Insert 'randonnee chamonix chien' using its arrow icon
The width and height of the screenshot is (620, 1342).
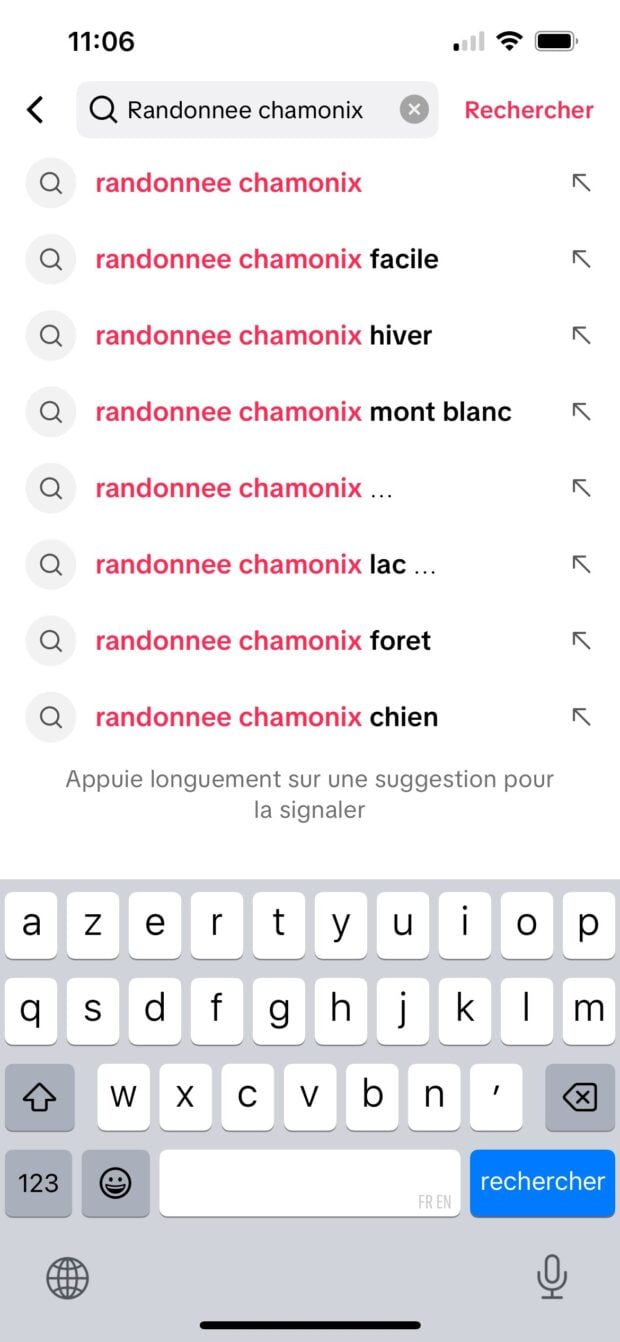coord(581,717)
